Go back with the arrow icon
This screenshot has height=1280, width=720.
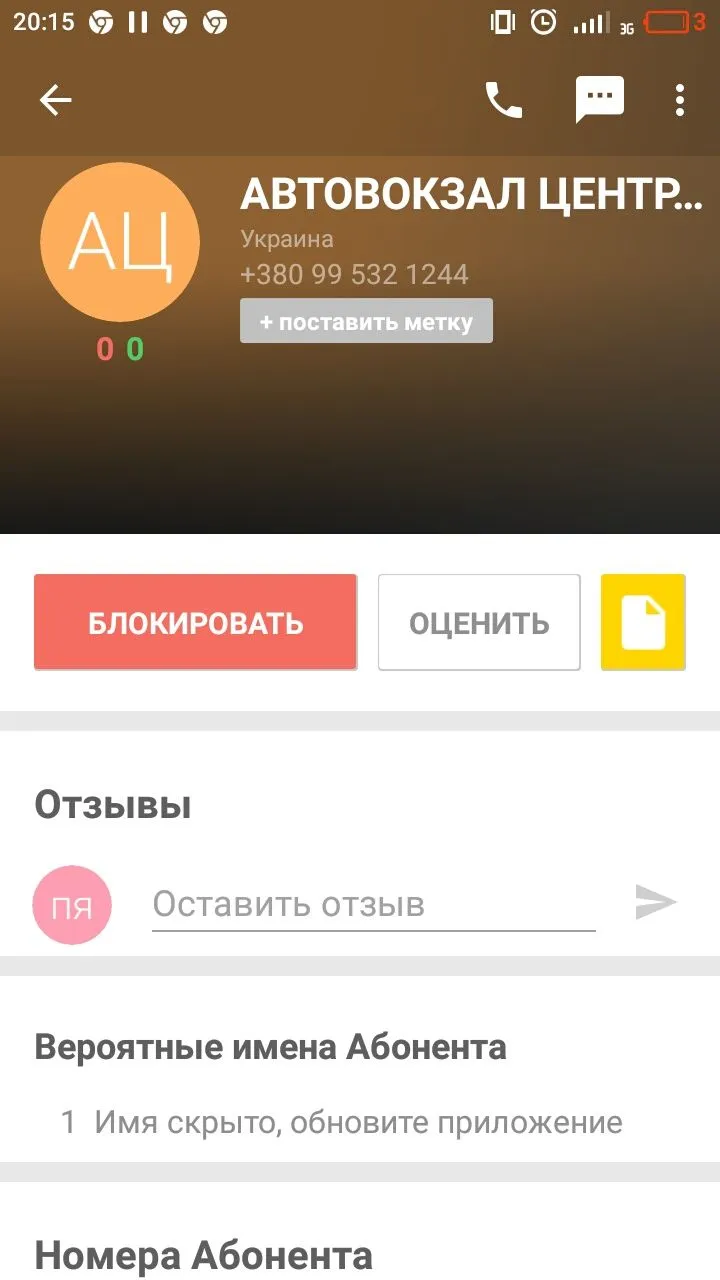tap(55, 100)
